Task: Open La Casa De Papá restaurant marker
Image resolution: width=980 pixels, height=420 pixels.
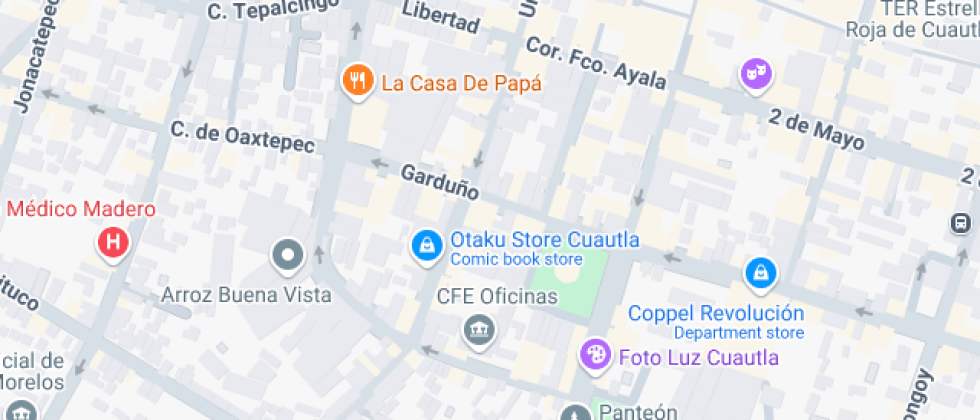Action: [357, 81]
